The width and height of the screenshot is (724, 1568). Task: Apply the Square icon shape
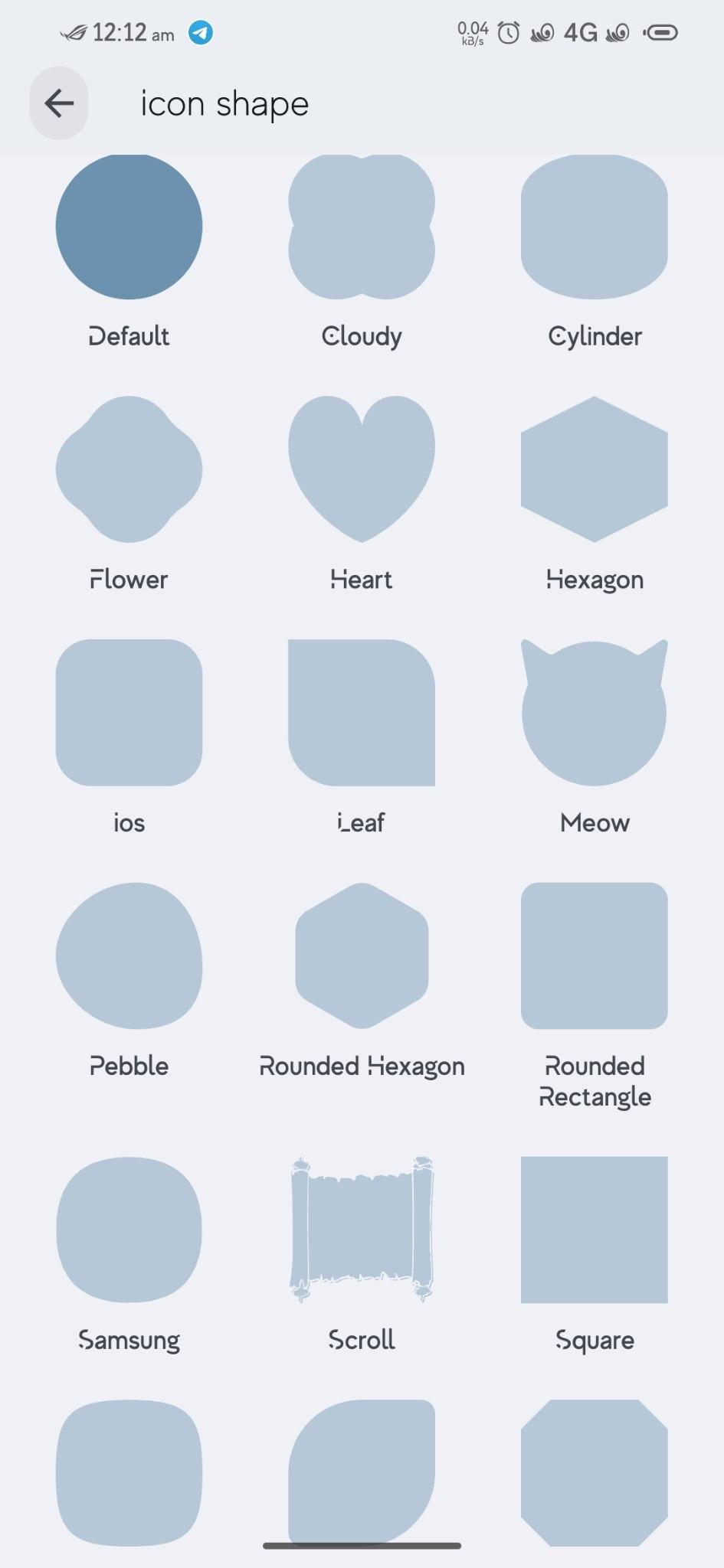tap(595, 1230)
